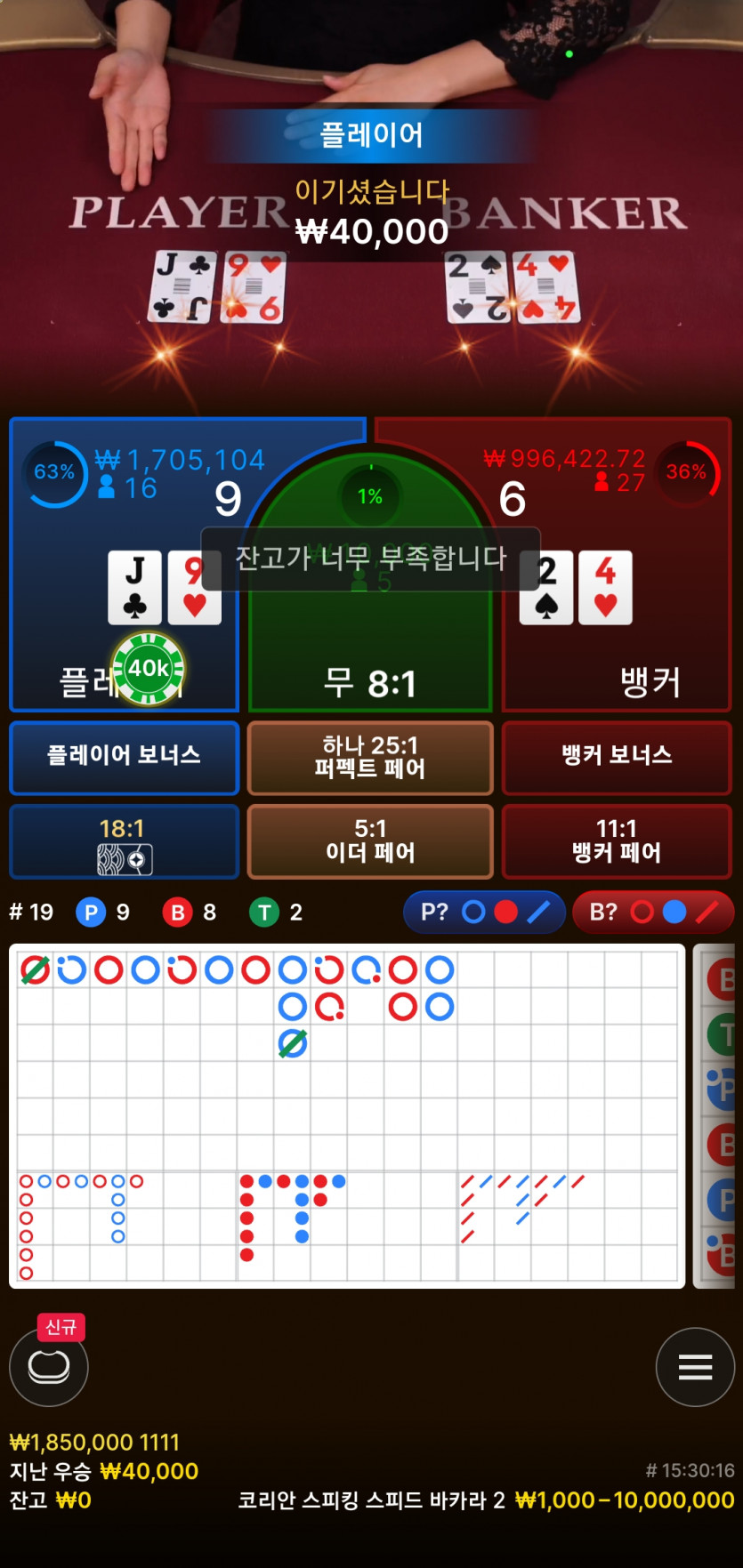Show the P? player prediction
The image size is (743, 1568).
pos(484,913)
